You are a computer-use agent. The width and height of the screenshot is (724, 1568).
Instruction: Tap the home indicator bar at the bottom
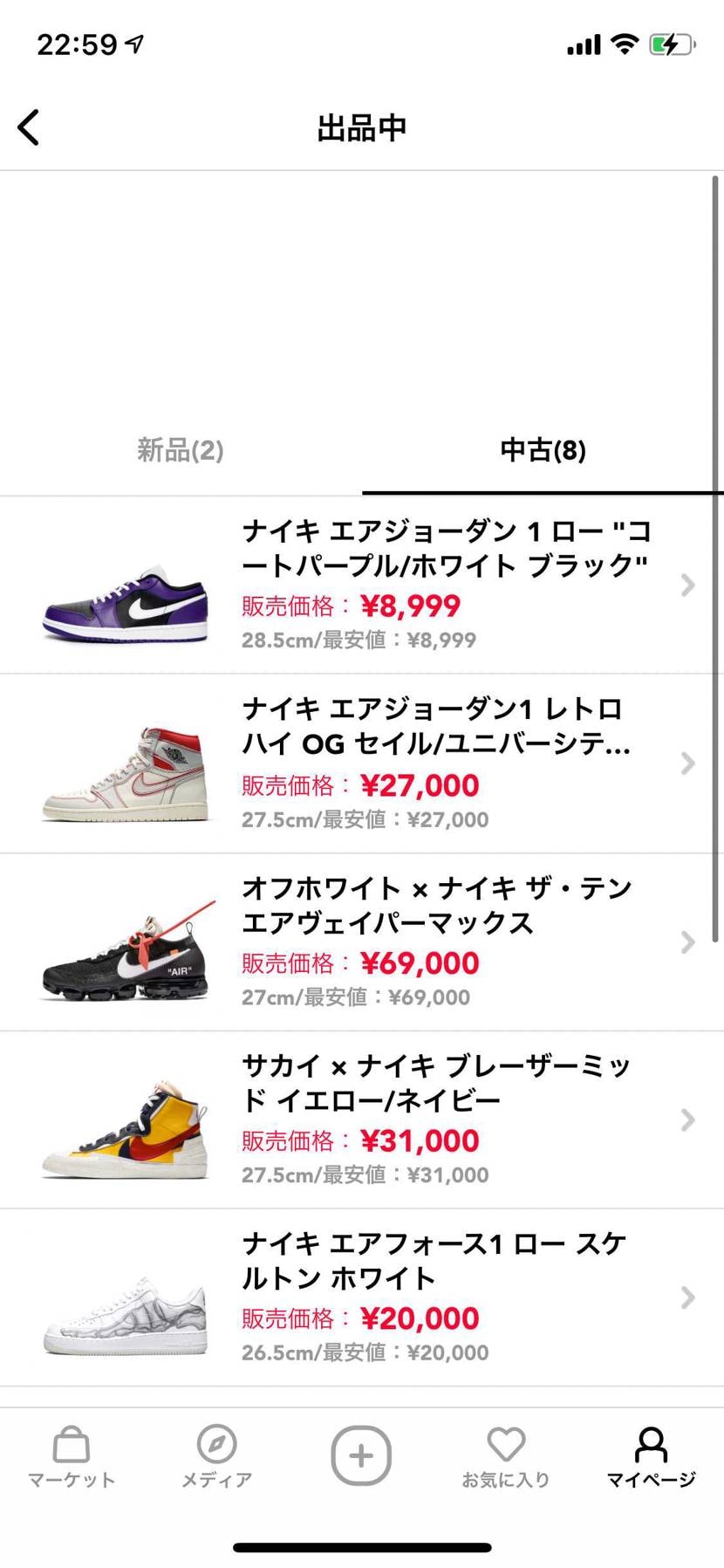pyautogui.click(x=361, y=1544)
